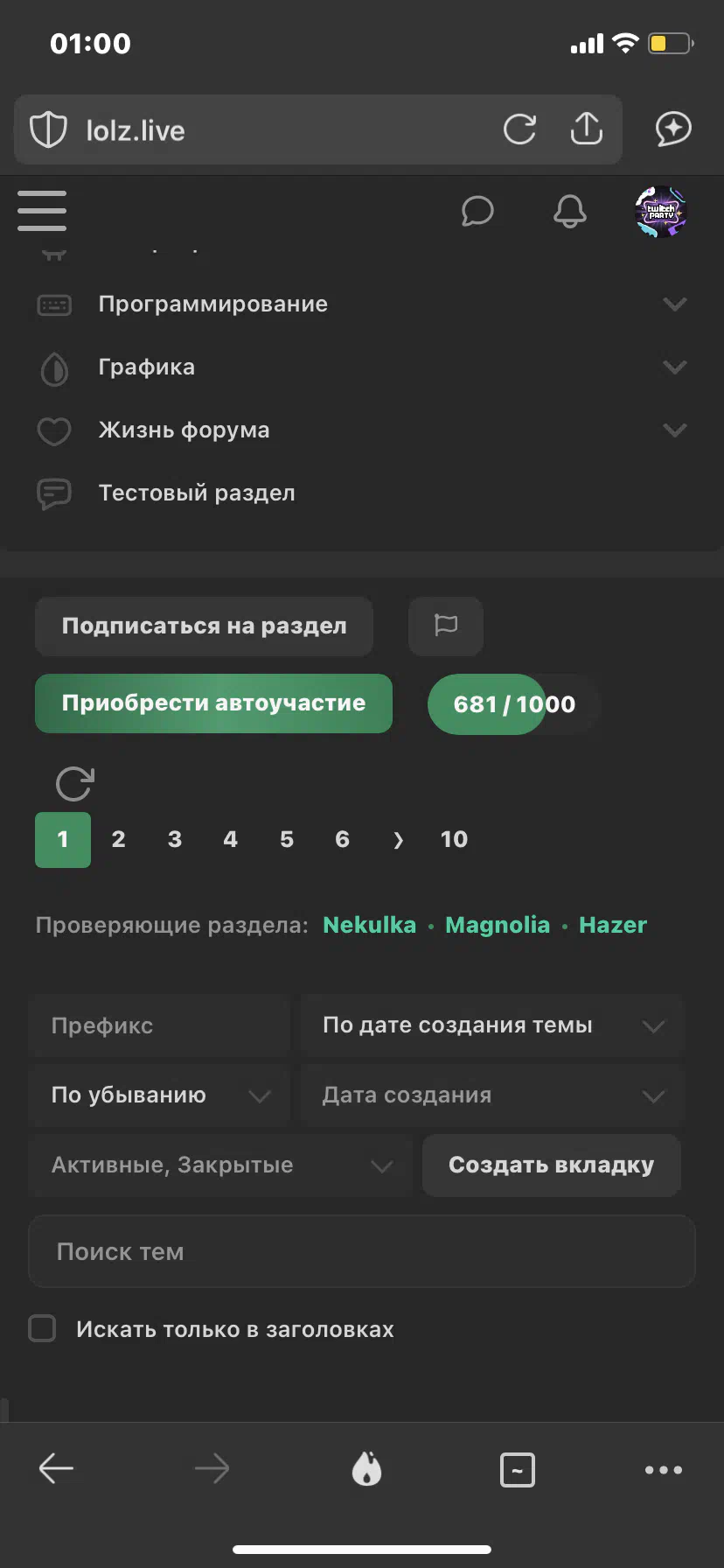Image resolution: width=724 pixels, height=1568 pixels.
Task: Open the conversations chat bubble icon
Action: click(477, 211)
